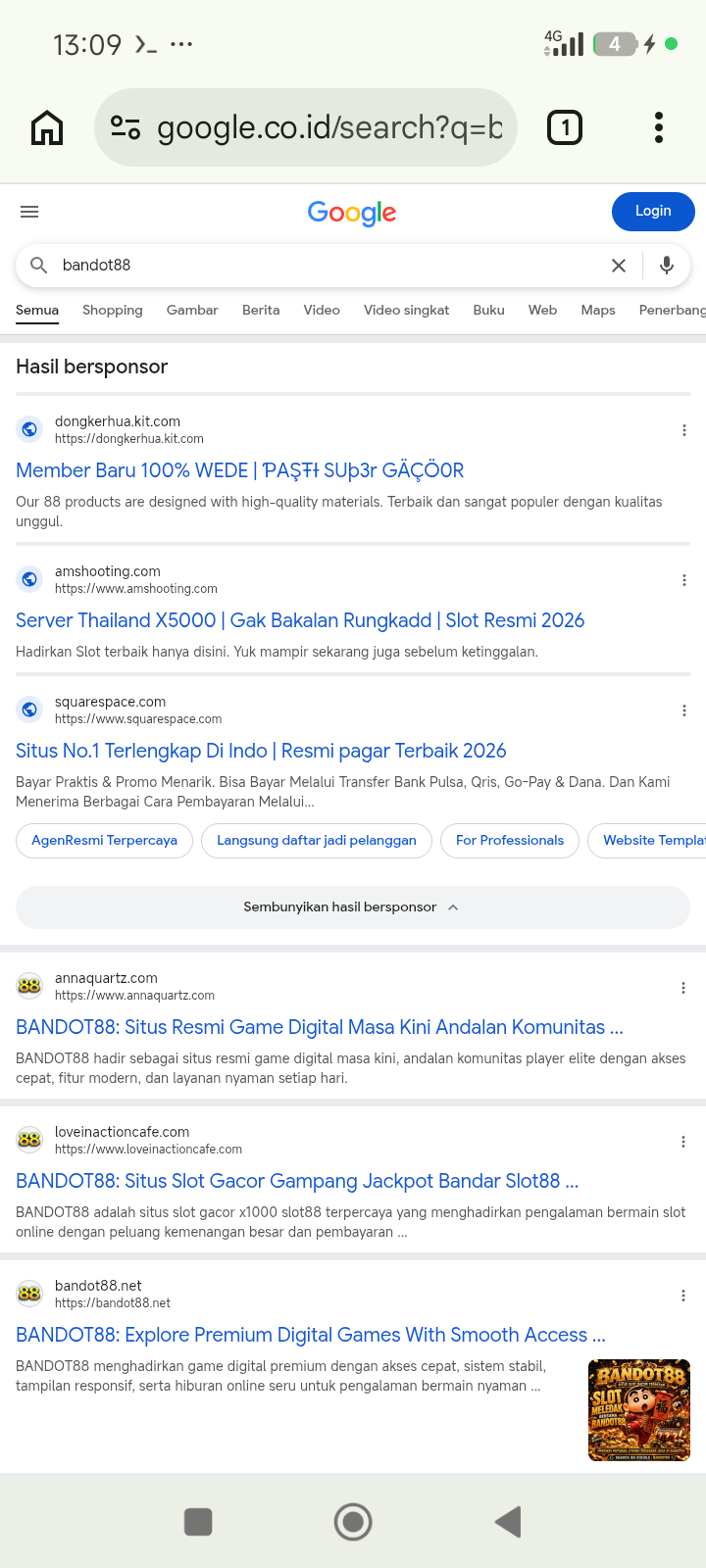Switch to the Gambar results tab
This screenshot has height=1568, width=706.
(192, 310)
